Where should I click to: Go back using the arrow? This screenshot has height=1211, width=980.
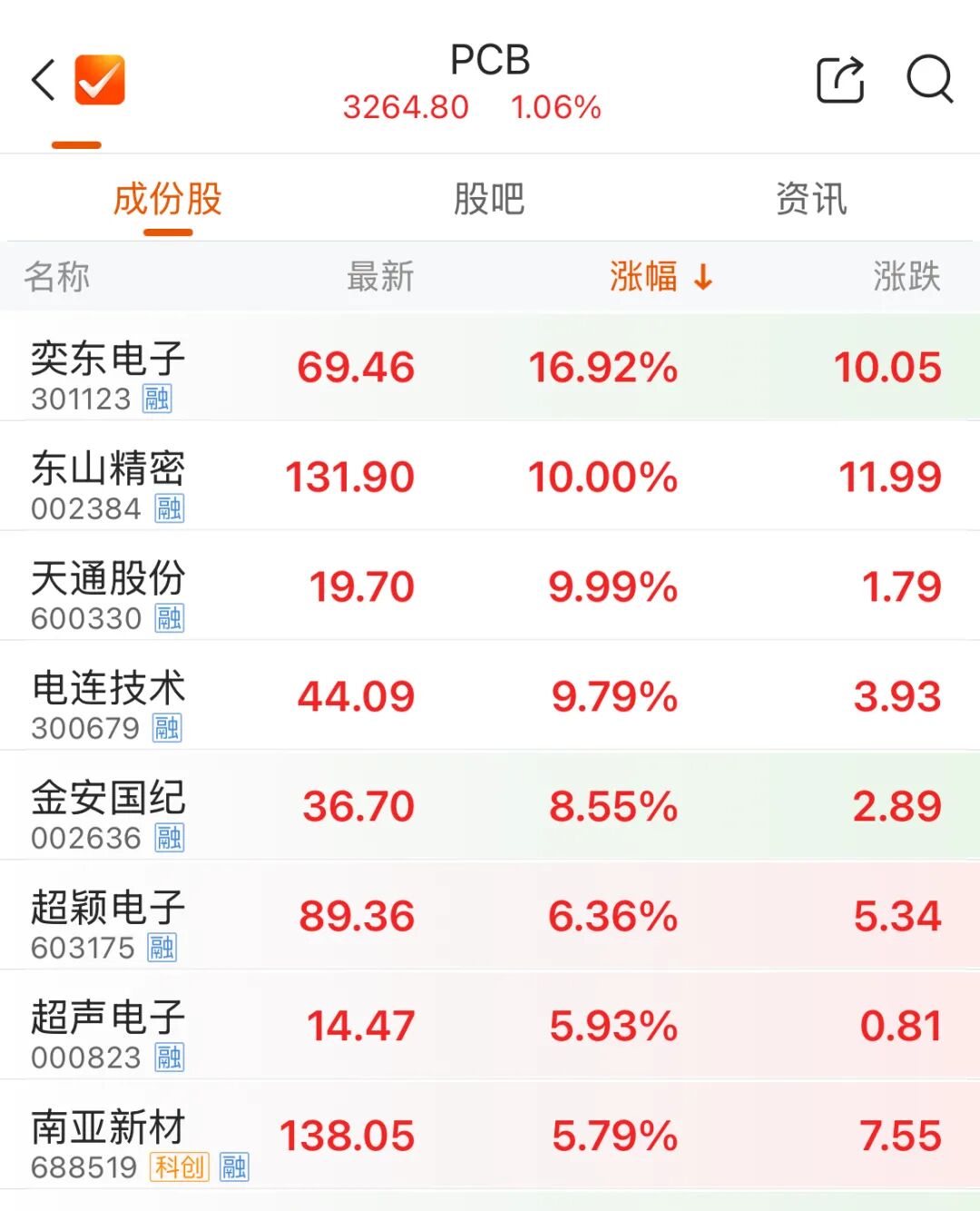44,80
